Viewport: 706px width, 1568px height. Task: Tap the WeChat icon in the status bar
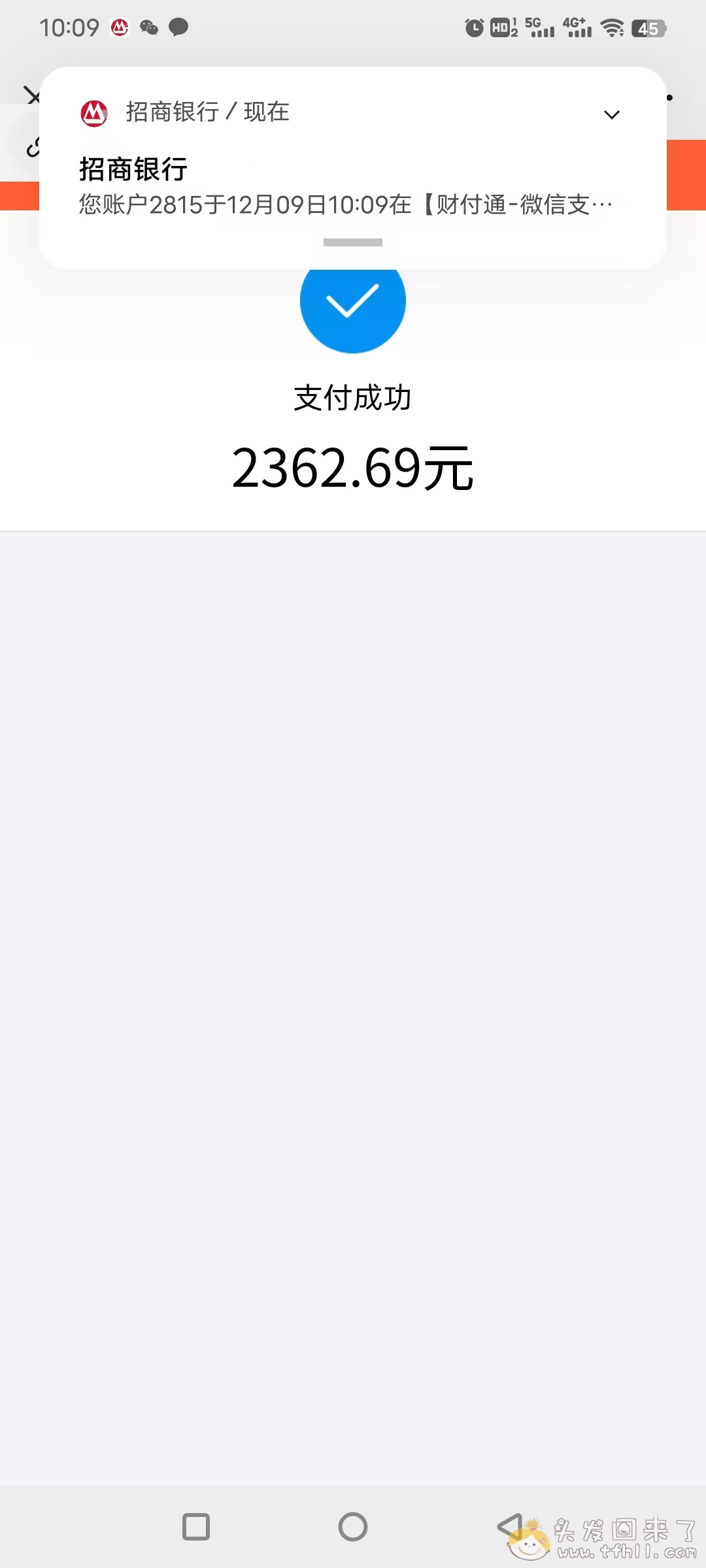click(150, 27)
